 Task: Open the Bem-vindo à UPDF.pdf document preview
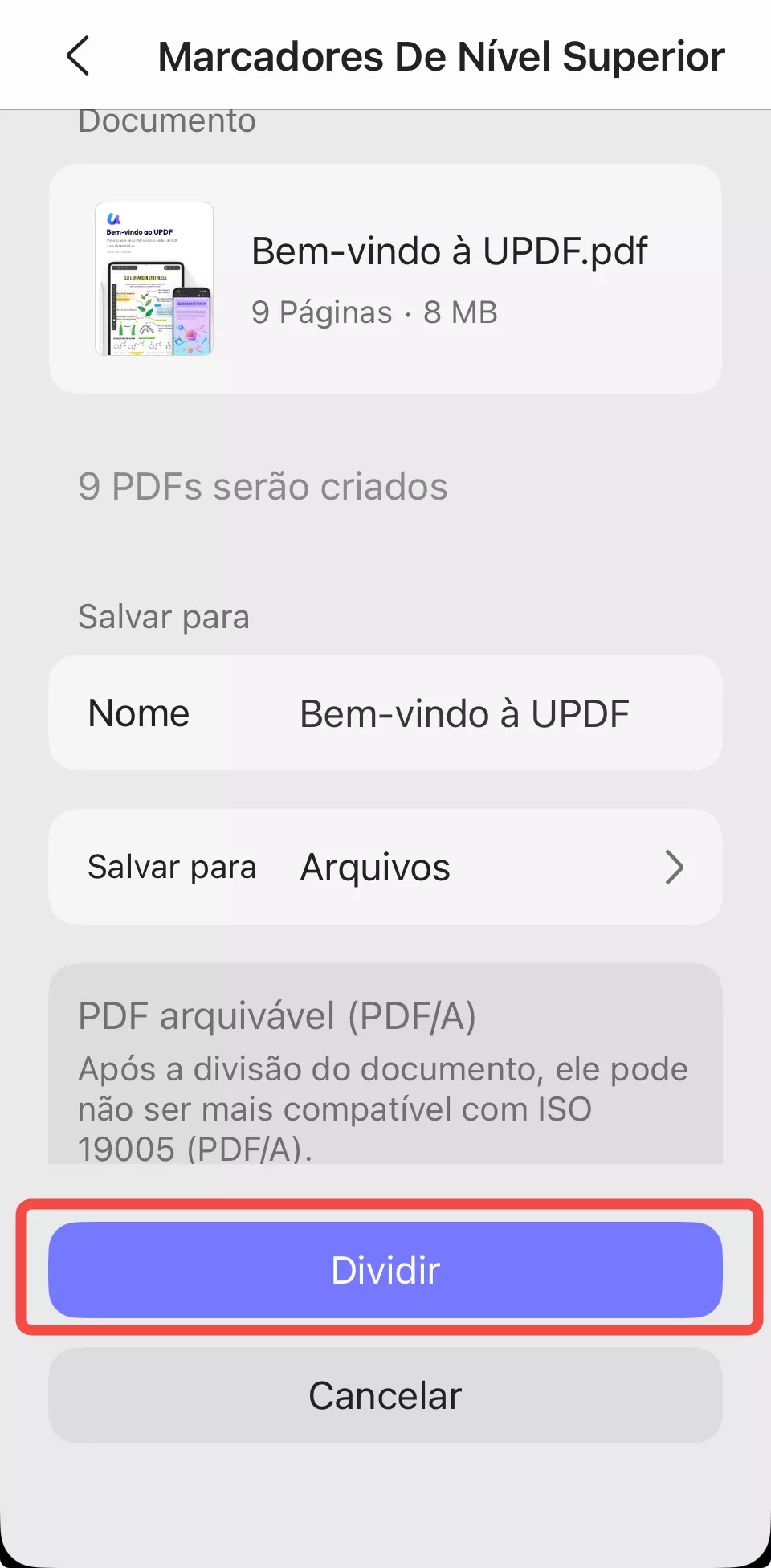pos(385,277)
